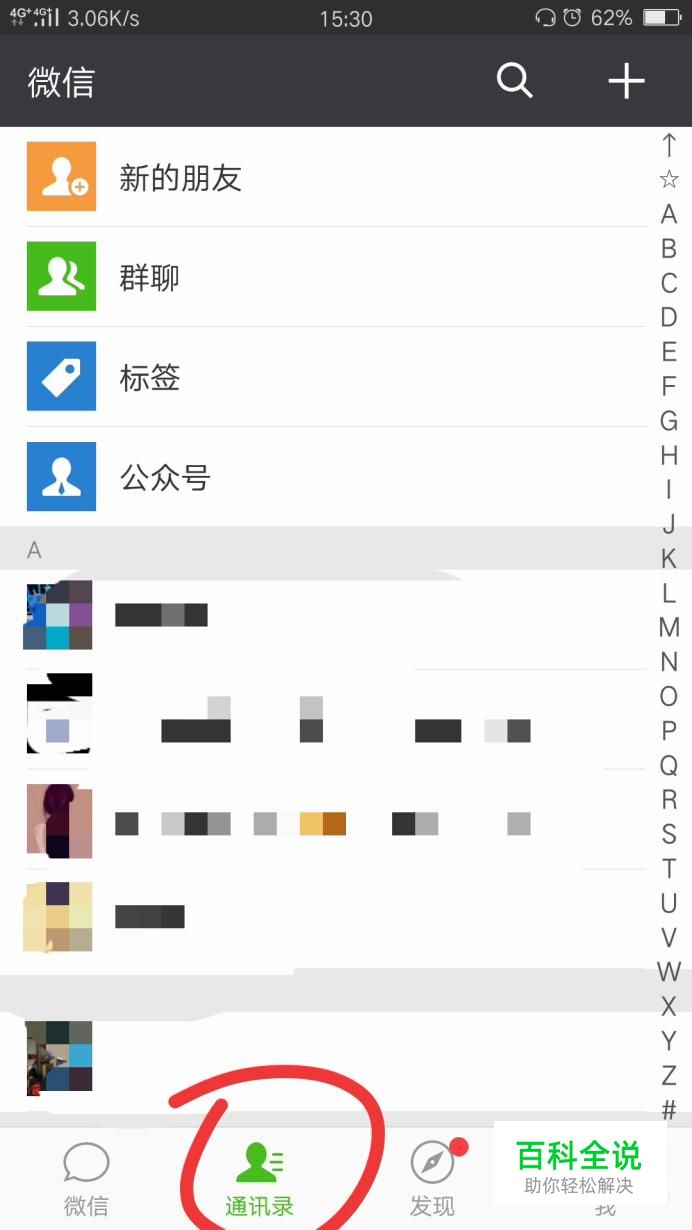
Task: Tap the up arrow in index bar
Action: coord(669,145)
